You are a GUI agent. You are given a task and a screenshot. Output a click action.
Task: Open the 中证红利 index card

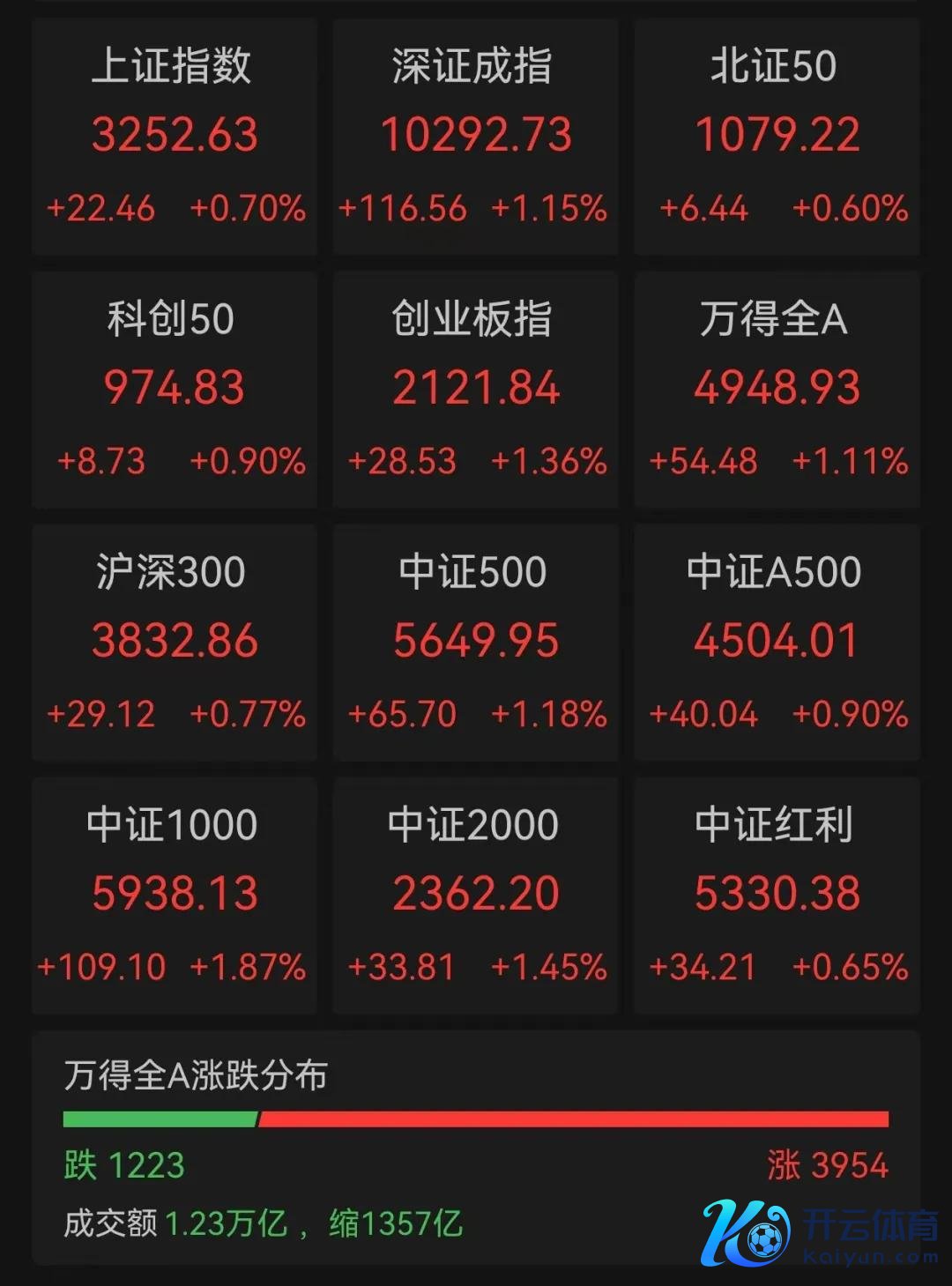click(777, 896)
